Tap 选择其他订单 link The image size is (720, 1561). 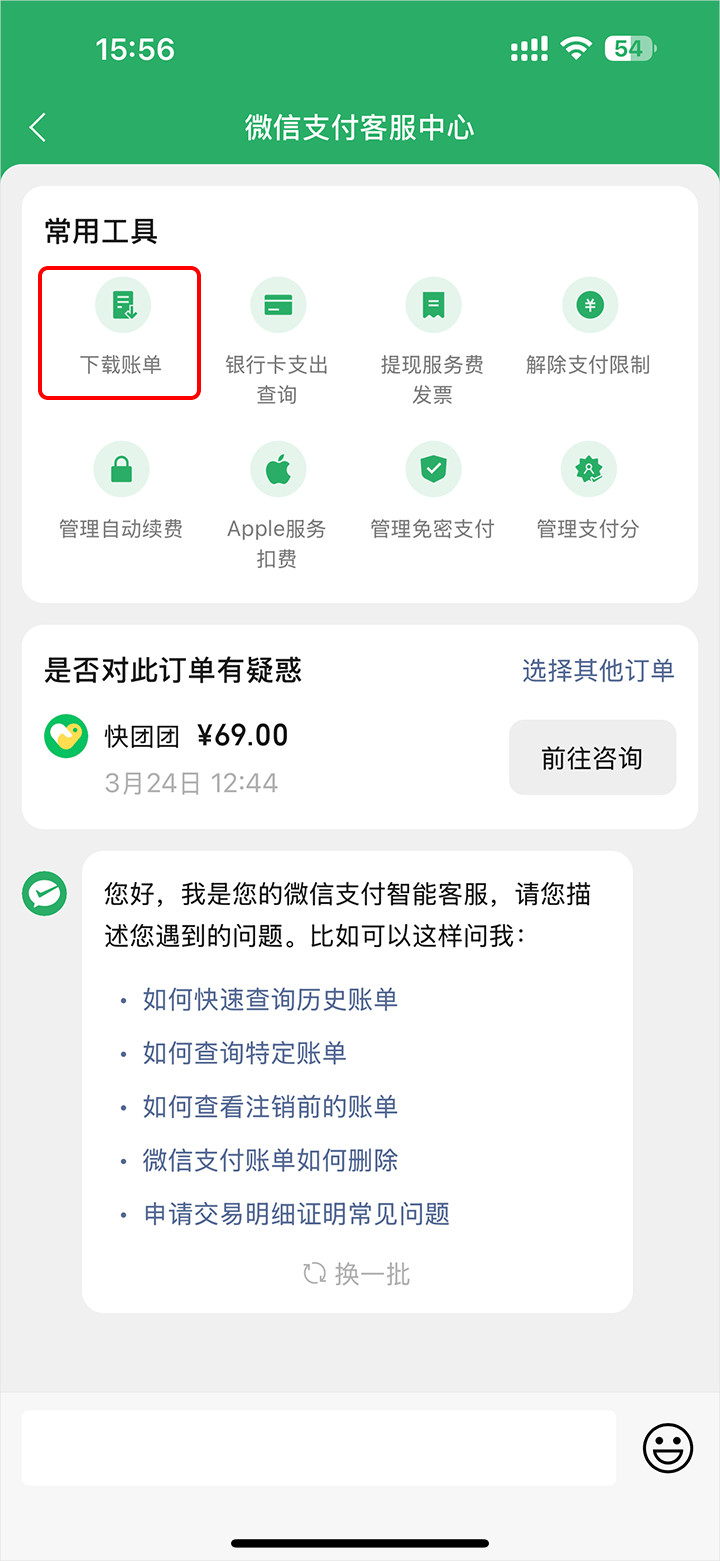(598, 670)
